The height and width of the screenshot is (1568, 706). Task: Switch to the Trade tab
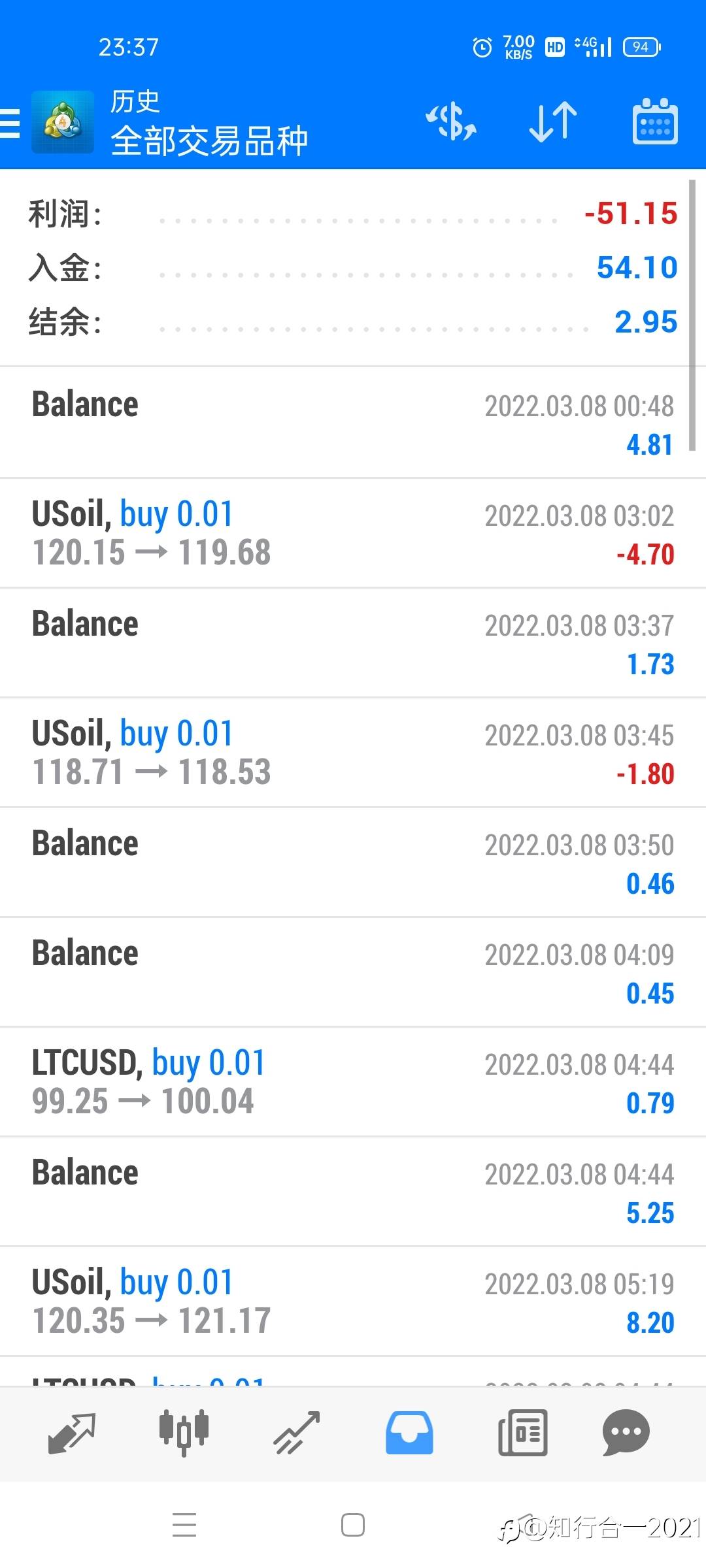click(297, 1433)
